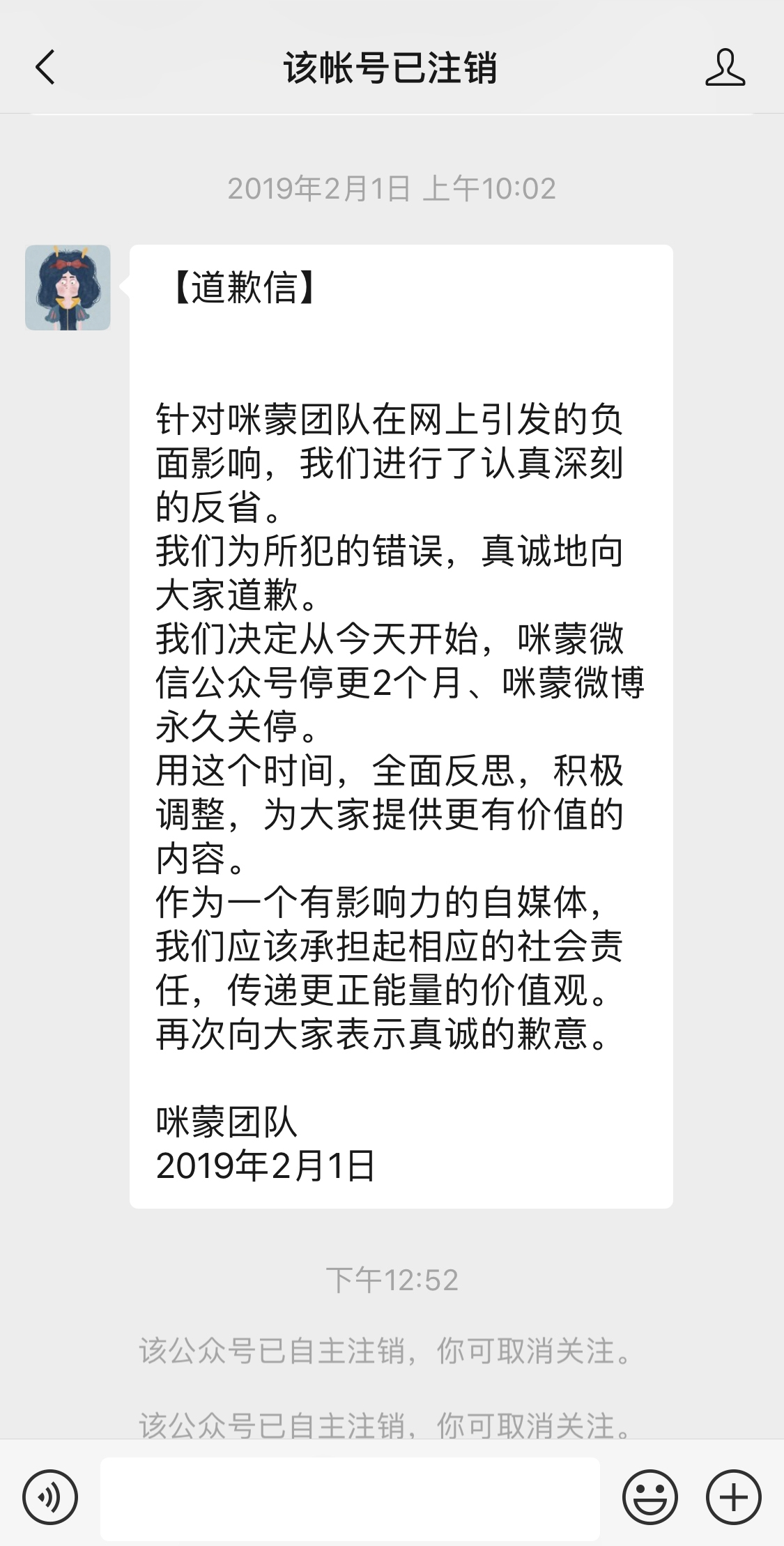The height and width of the screenshot is (1546, 784).
Task: Tap the sender's avatar beside the message
Action: coord(68,287)
